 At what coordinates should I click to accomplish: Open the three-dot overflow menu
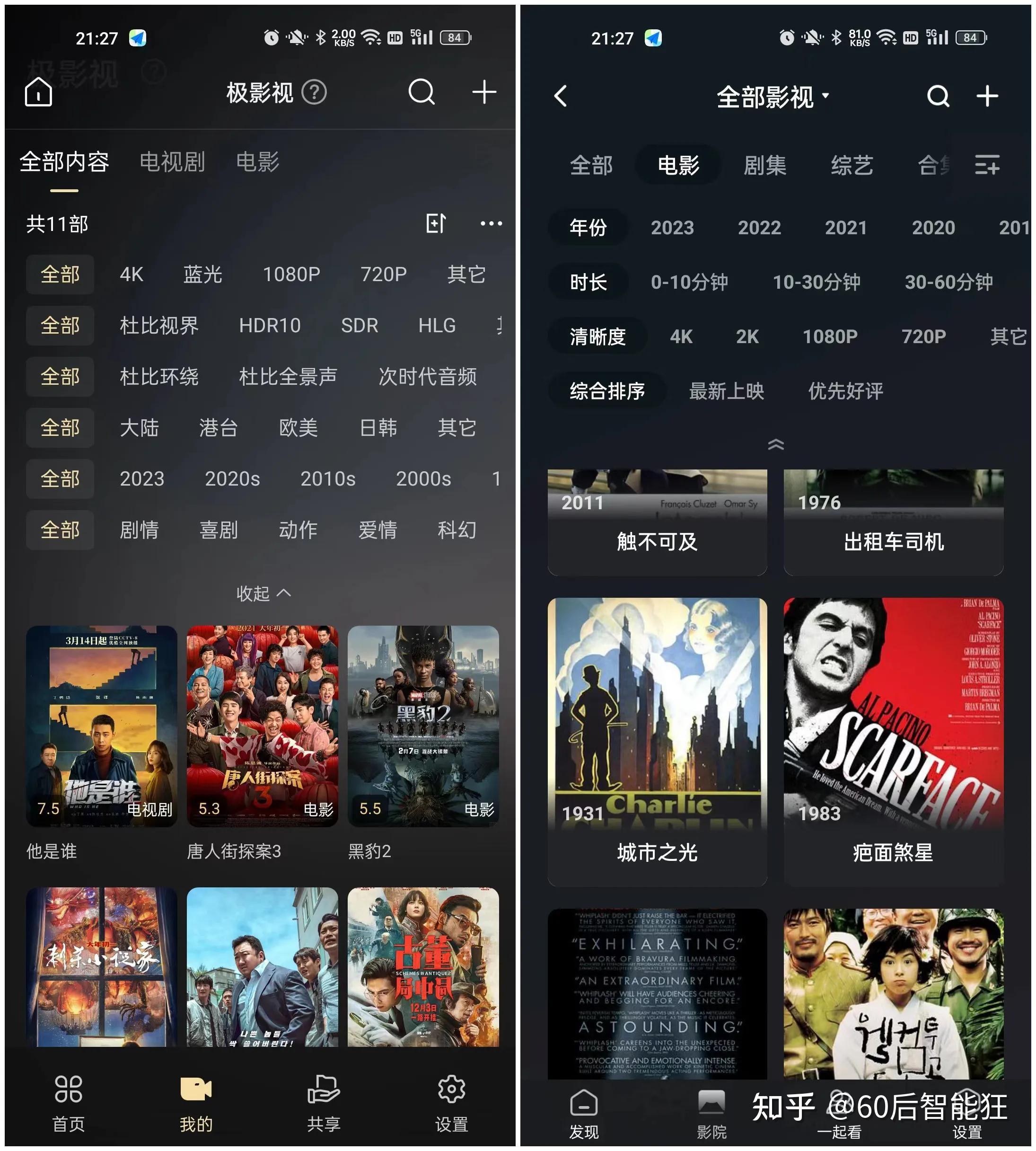click(491, 224)
